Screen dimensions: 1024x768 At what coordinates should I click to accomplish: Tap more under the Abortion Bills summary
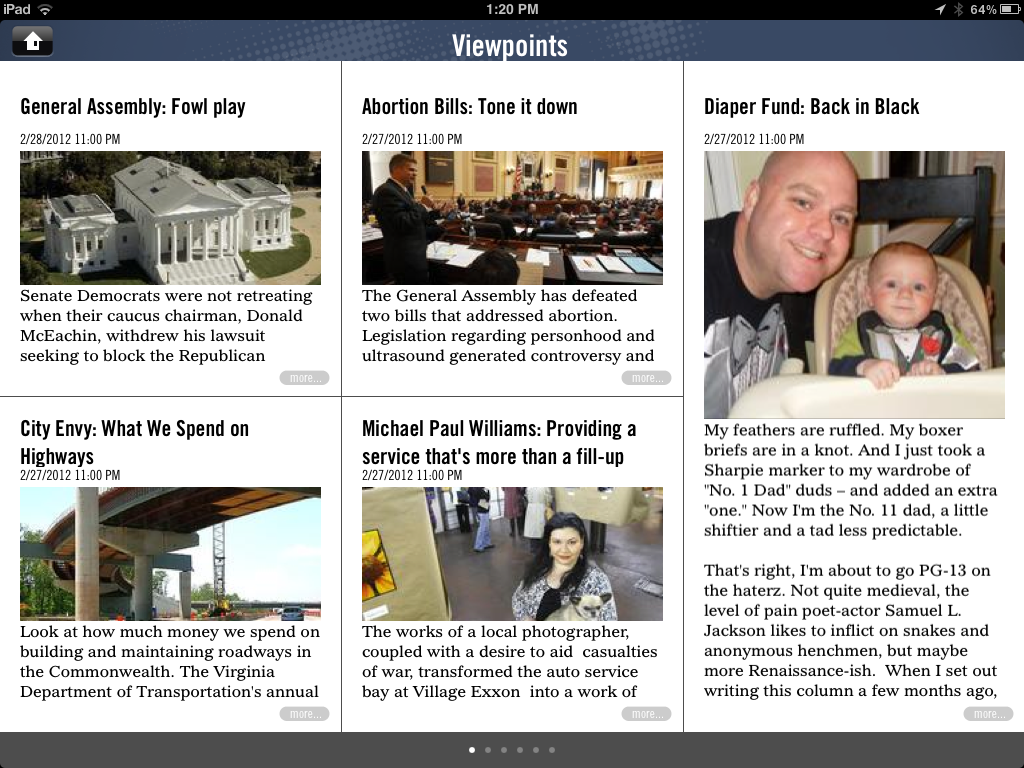647,378
